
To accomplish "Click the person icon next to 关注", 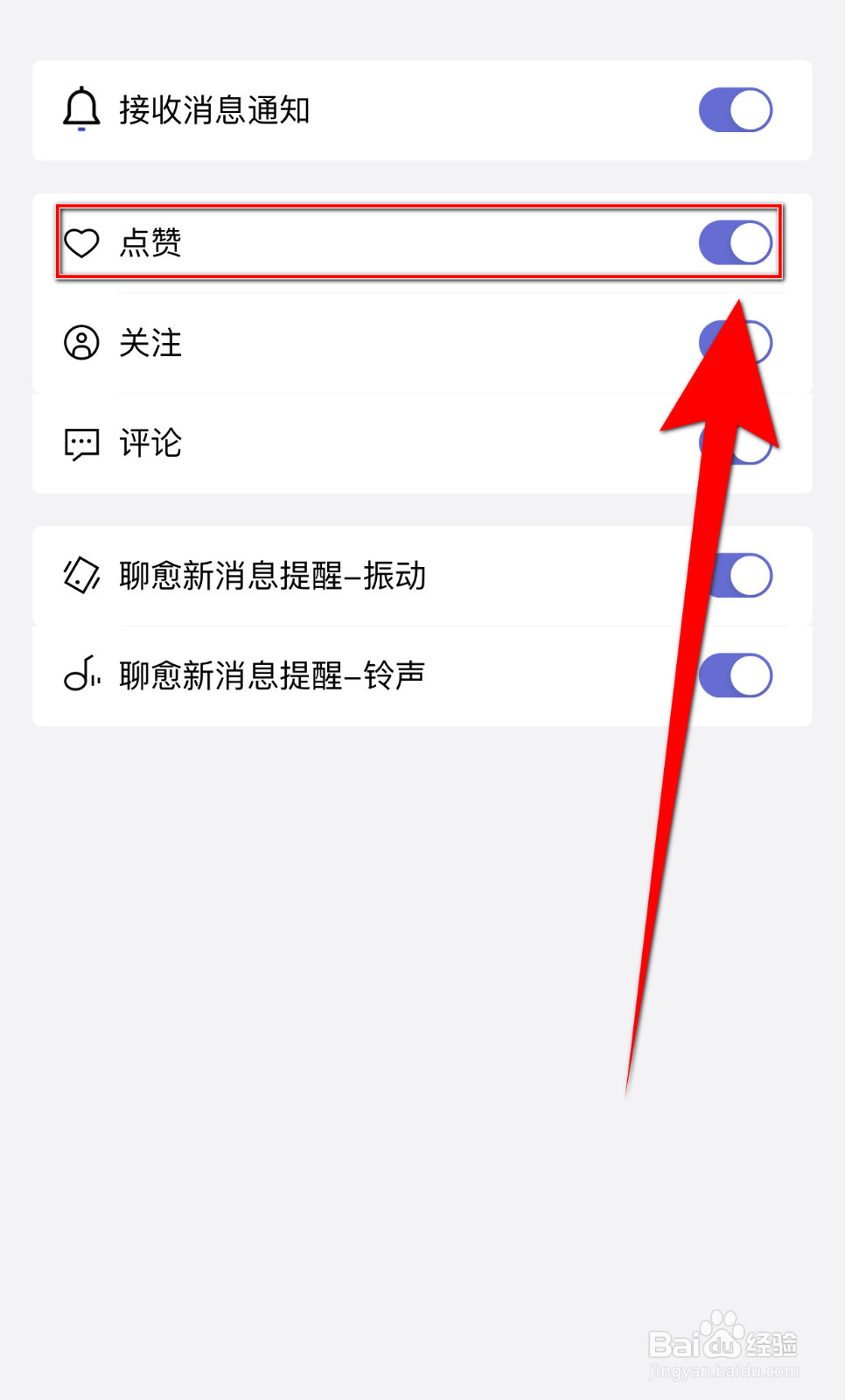I will pyautogui.click(x=81, y=343).
